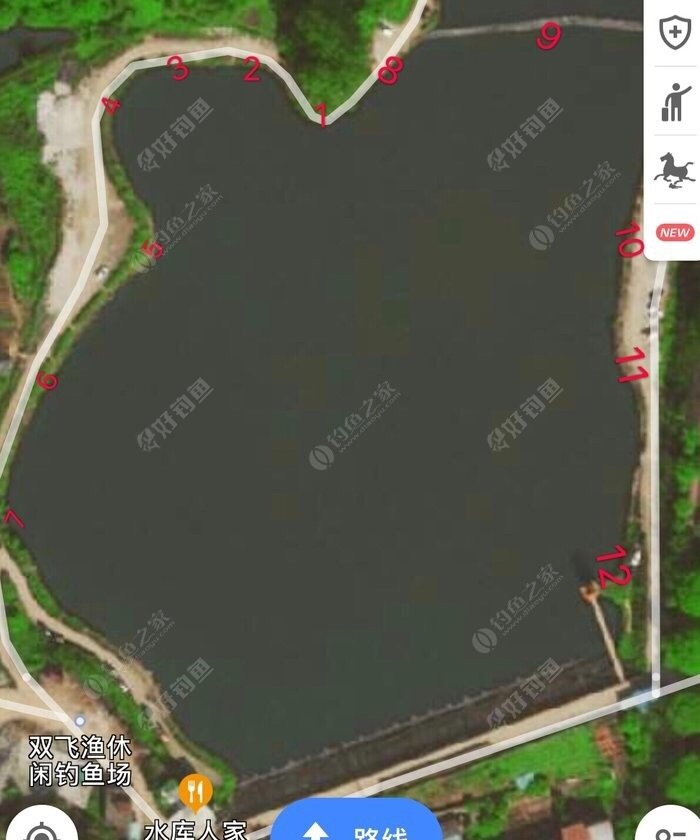Open the shield safety icon

(x=675, y=33)
